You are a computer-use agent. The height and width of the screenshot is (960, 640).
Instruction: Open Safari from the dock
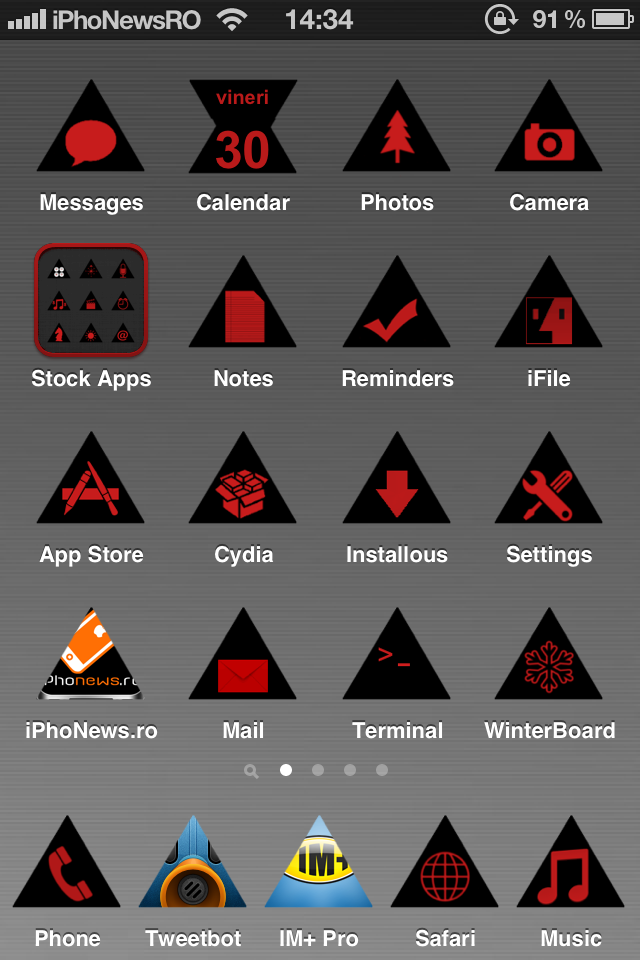click(445, 870)
